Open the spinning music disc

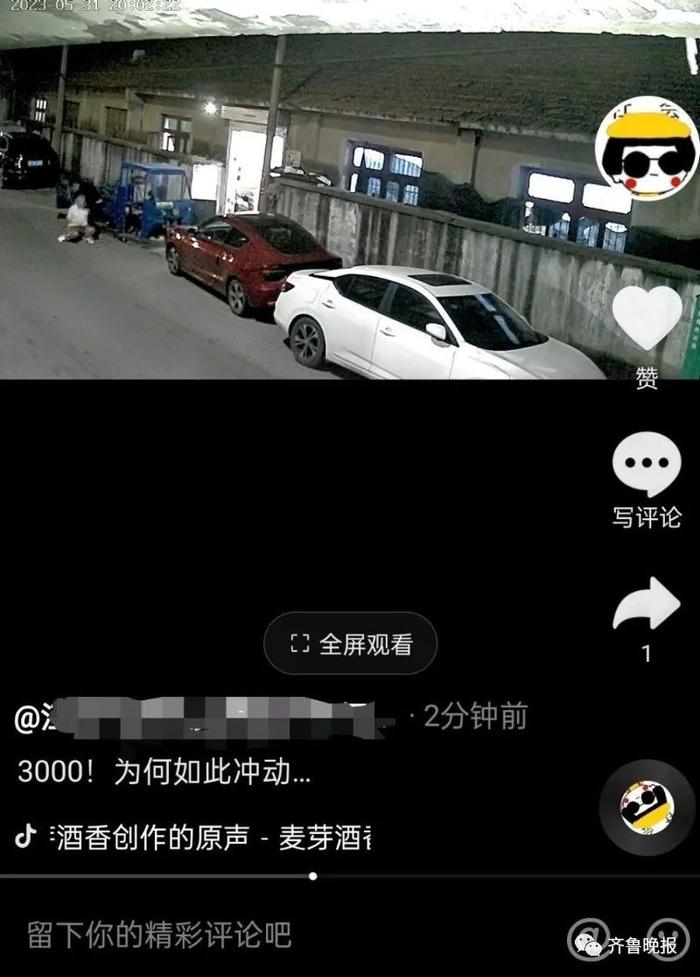pyautogui.click(x=646, y=806)
